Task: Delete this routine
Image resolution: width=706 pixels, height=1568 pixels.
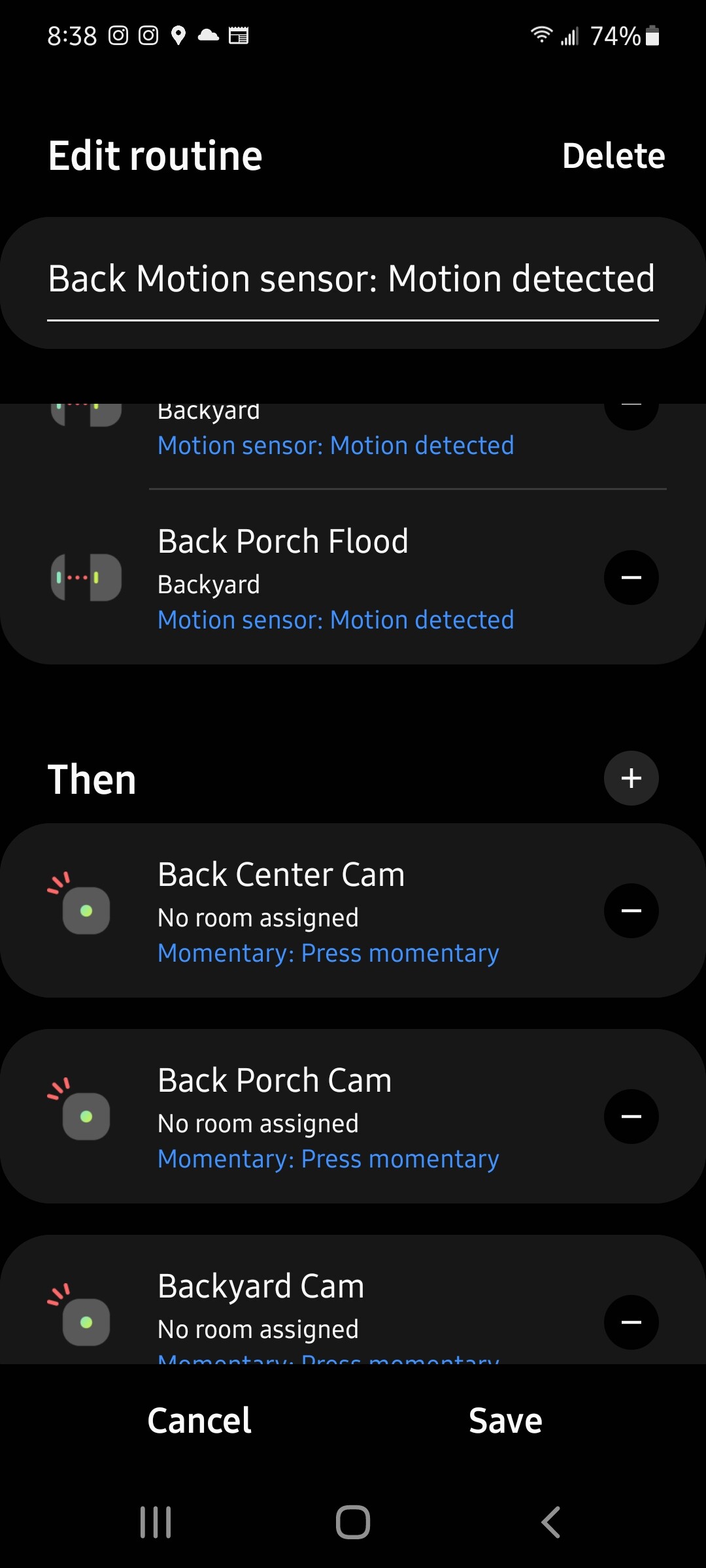Action: (x=613, y=156)
